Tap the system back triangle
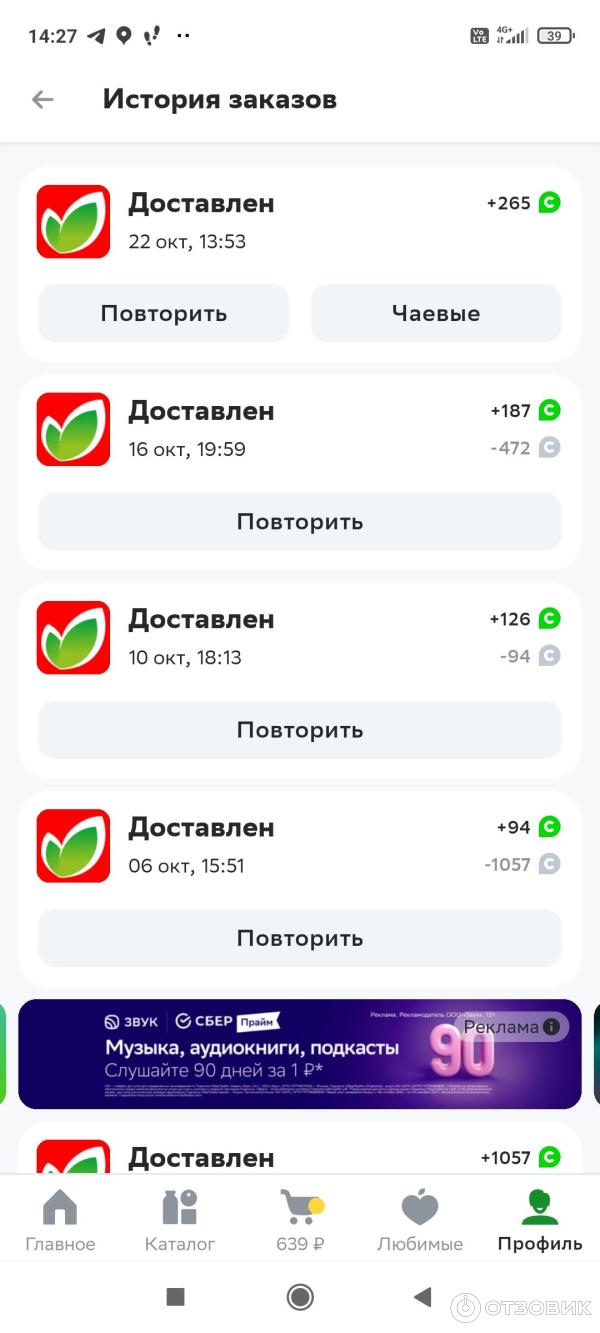The height and width of the screenshot is (1333, 600). [x=422, y=1297]
